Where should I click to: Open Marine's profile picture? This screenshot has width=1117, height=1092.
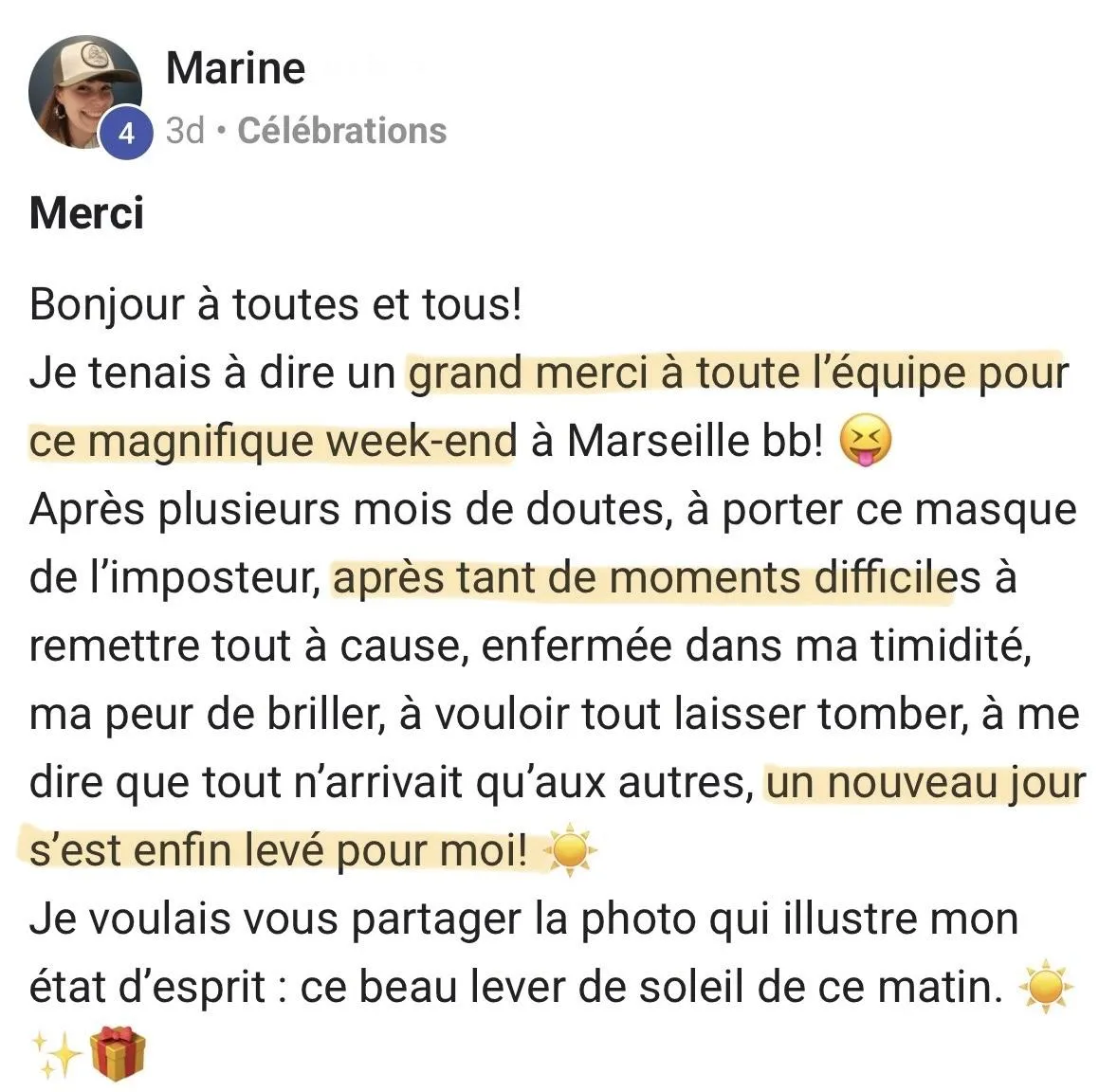click(85, 93)
